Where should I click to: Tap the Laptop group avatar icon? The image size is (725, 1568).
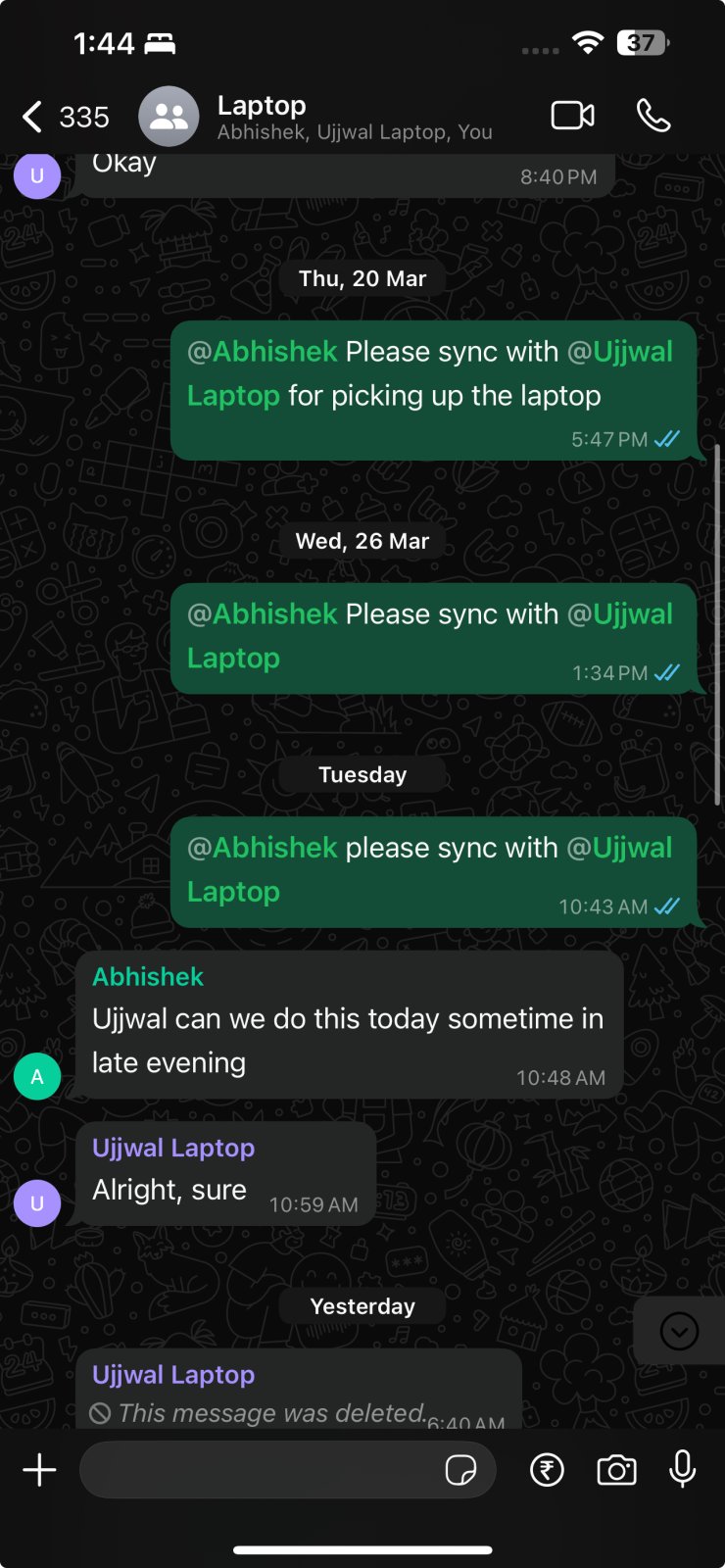click(169, 117)
